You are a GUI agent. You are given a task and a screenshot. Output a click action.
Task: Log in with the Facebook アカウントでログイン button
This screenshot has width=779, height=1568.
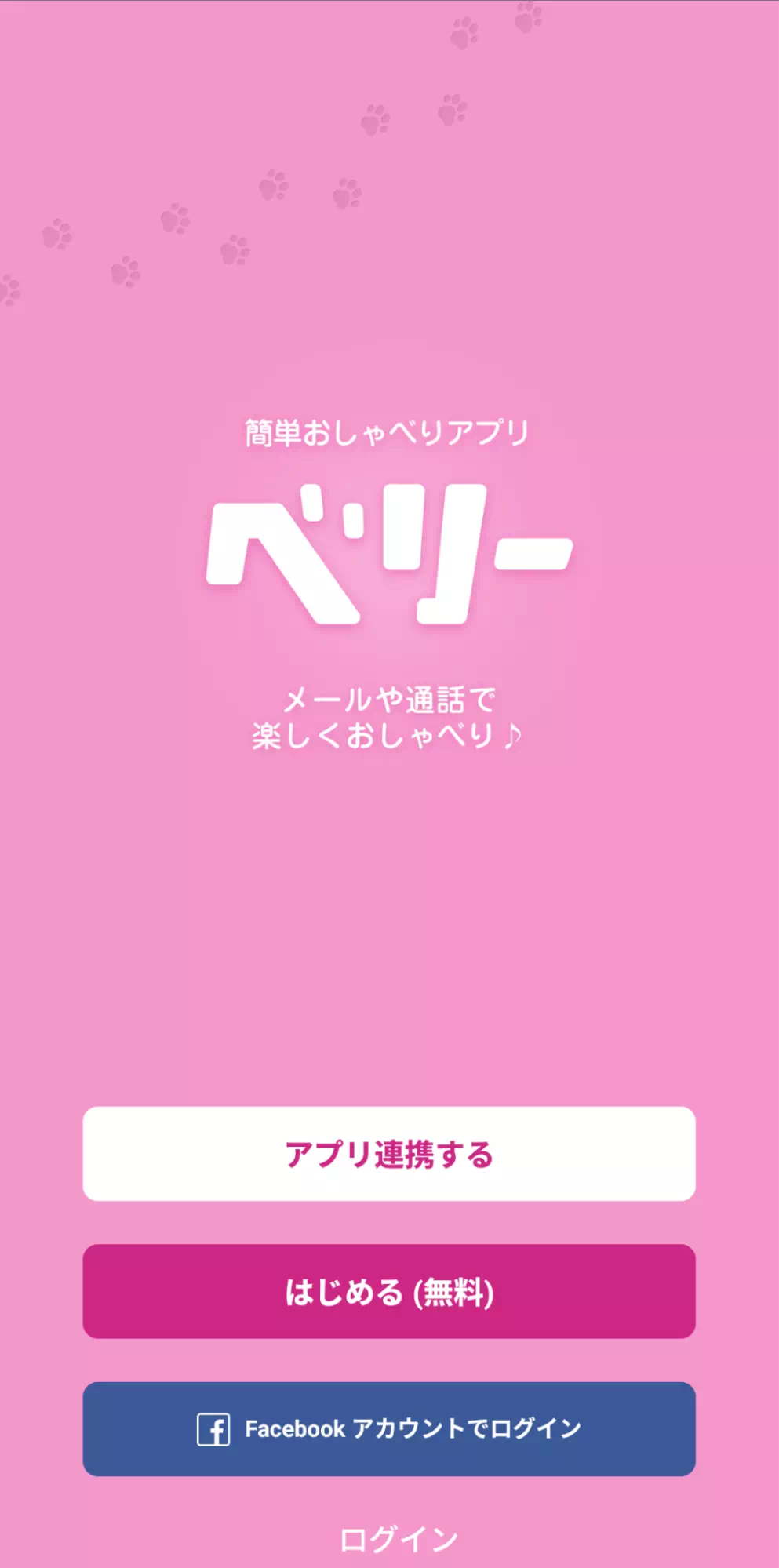point(389,1428)
